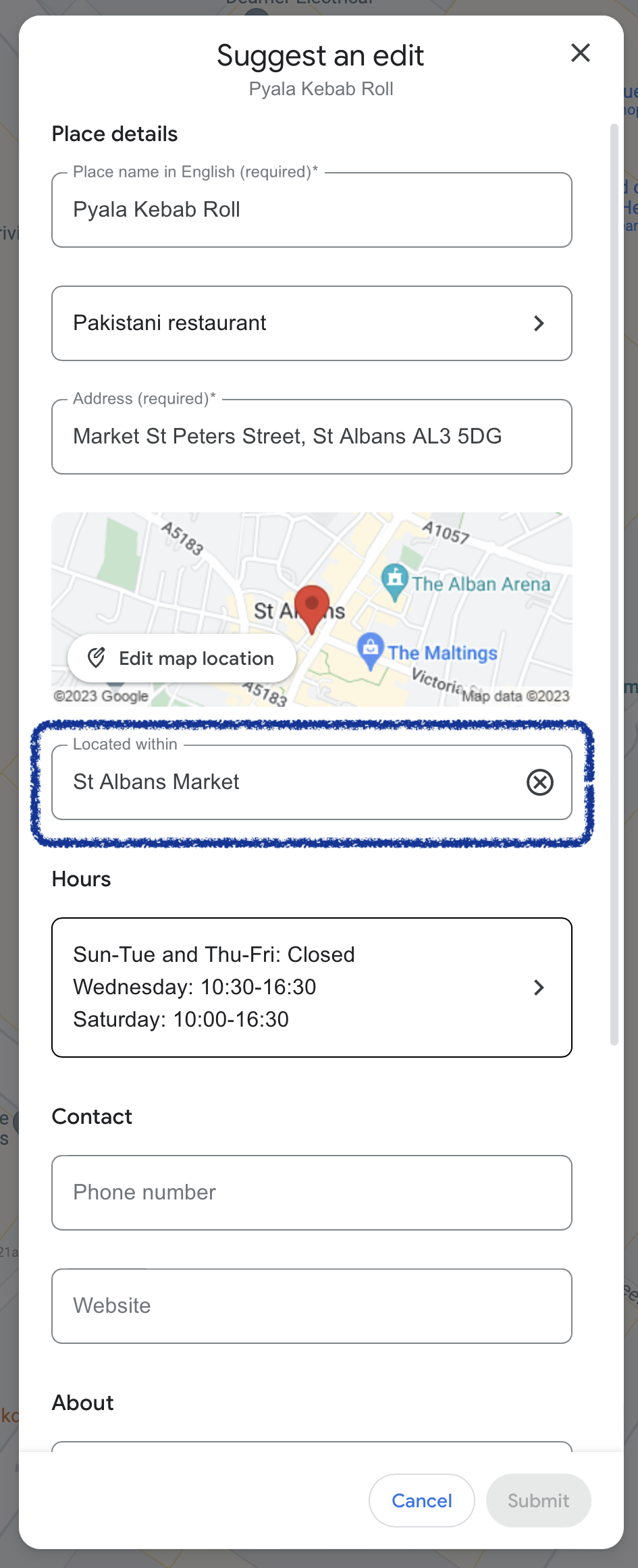Edit the address field
This screenshot has width=638, height=1568.
311,437
